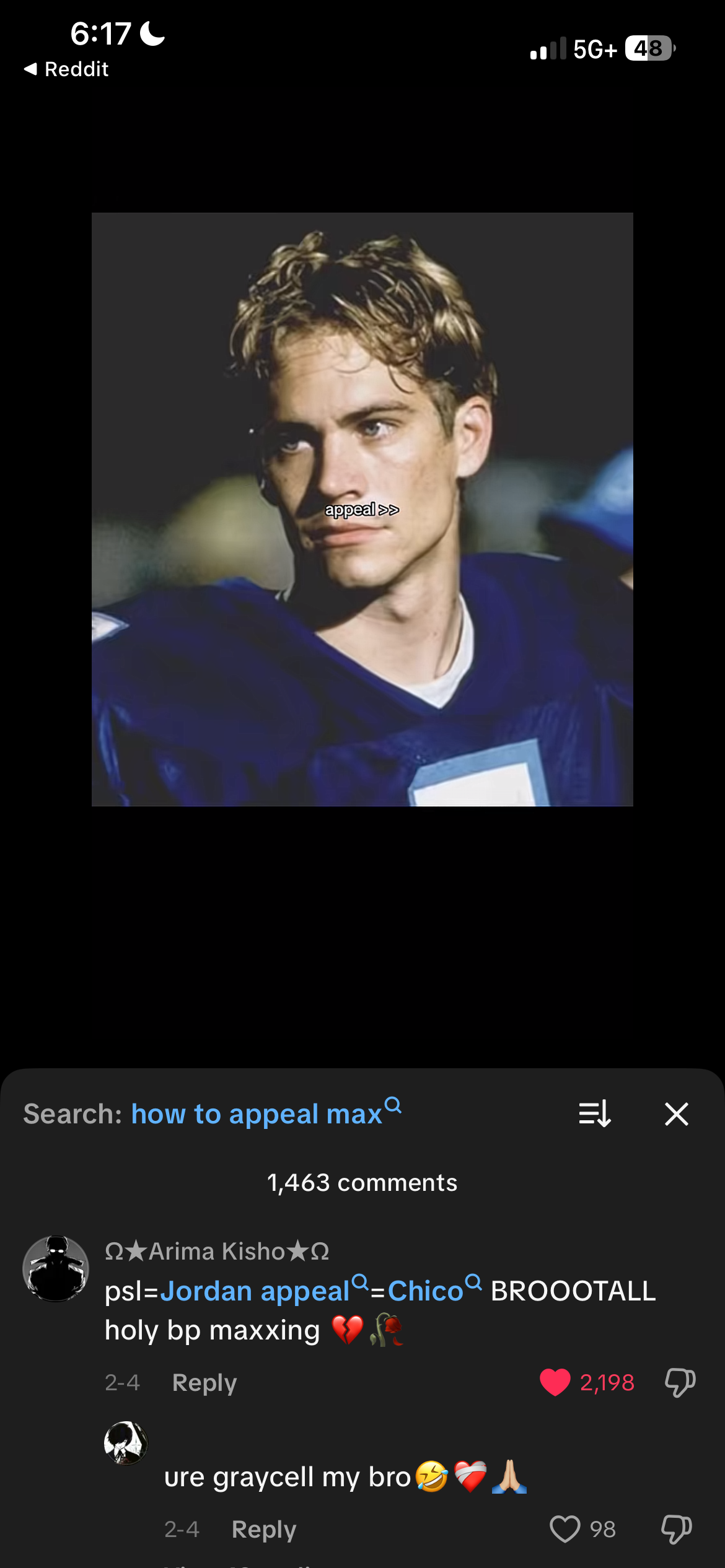Viewport: 725px width, 1568px height.
Task: Return to Reddit via the back link
Action: tap(66, 69)
